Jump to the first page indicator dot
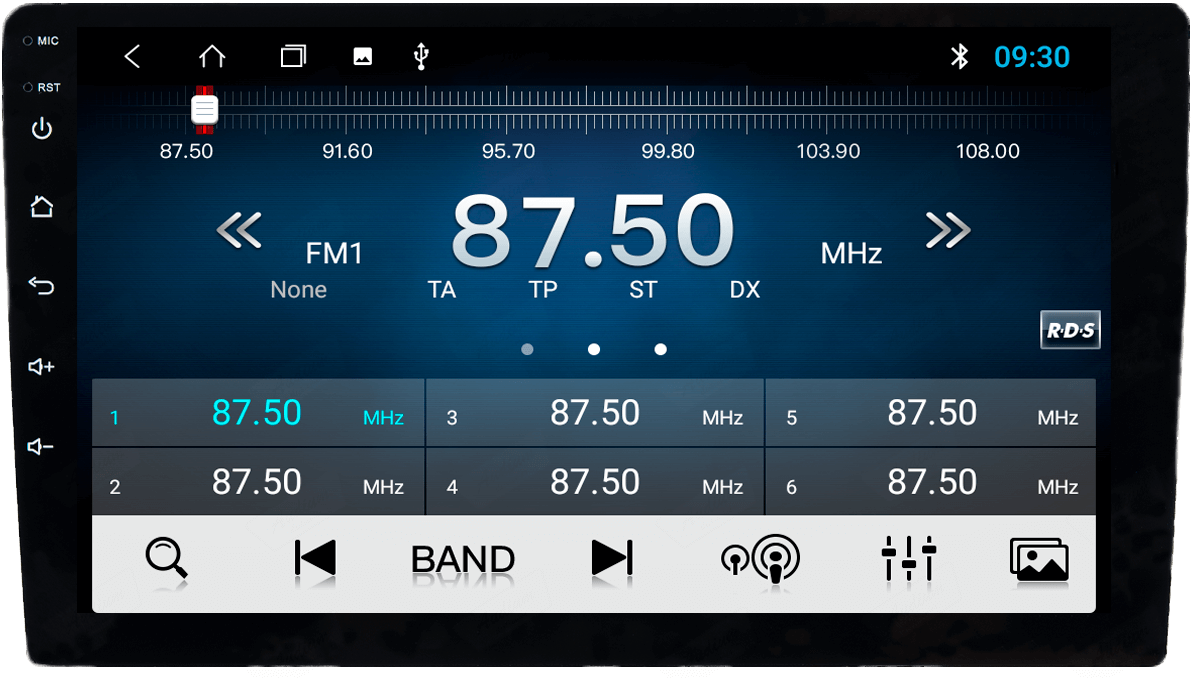 [527, 349]
